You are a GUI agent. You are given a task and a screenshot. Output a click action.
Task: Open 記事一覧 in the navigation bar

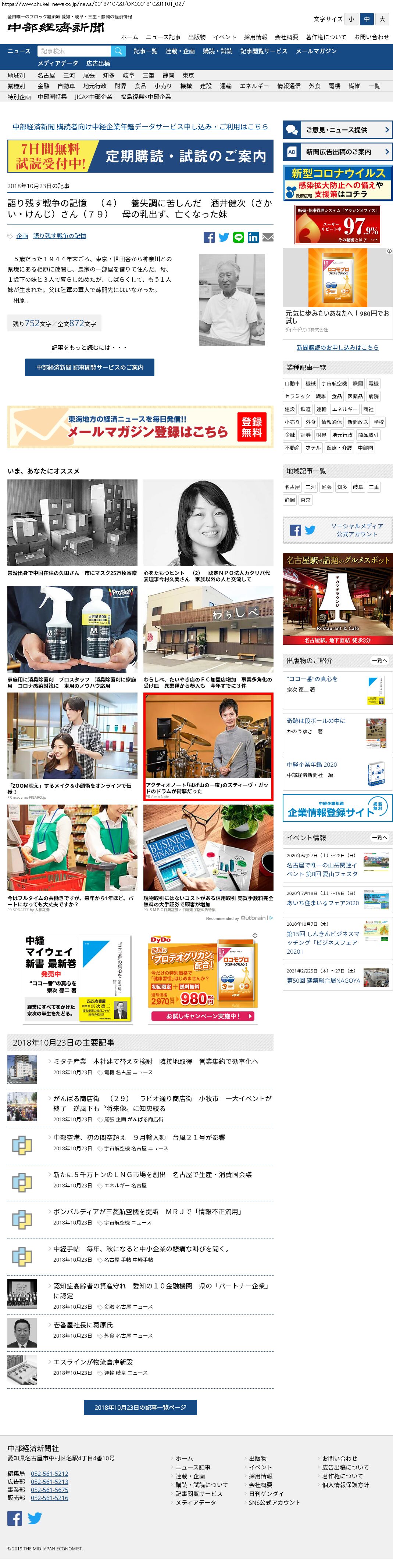pyautogui.click(x=145, y=51)
